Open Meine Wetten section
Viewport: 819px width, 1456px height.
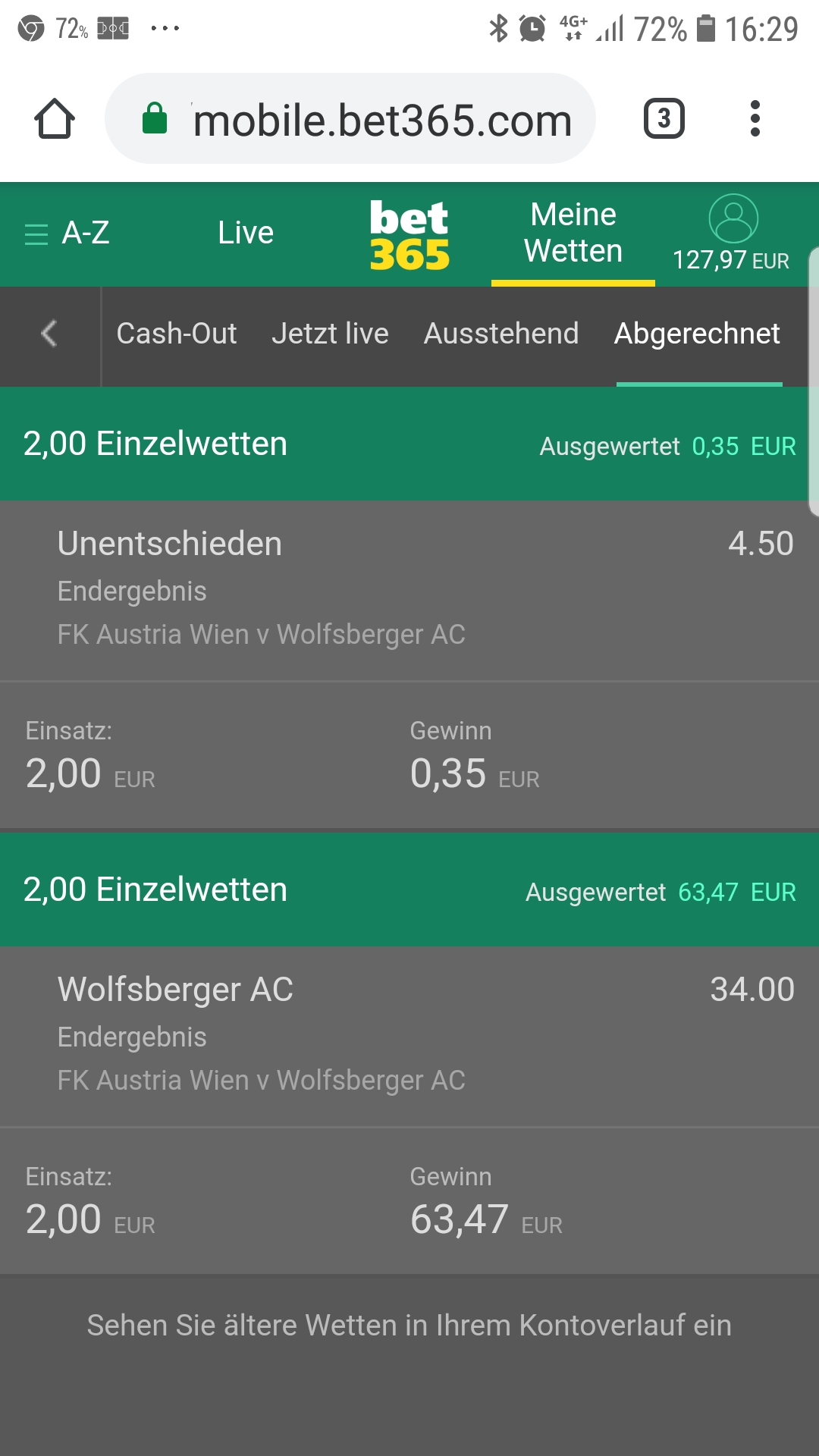coord(573,233)
